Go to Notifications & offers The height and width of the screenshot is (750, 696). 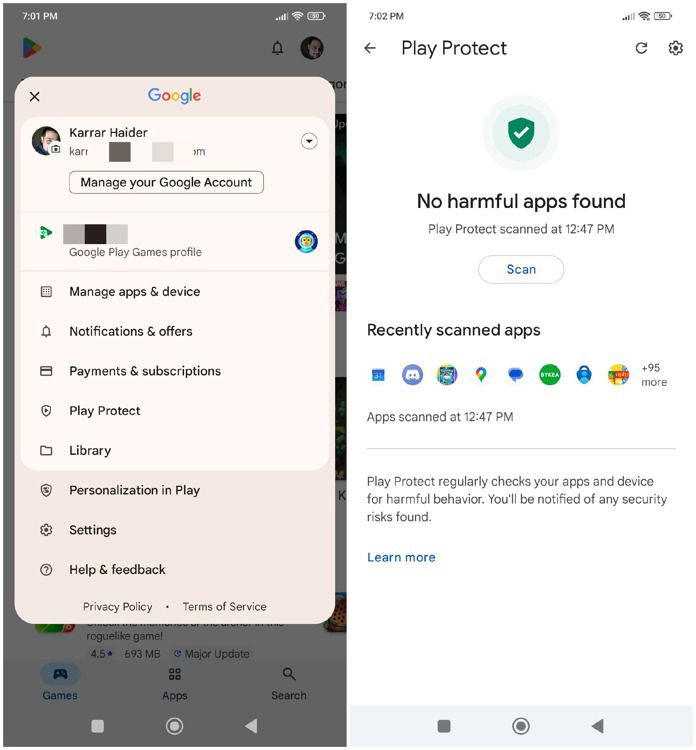pyautogui.click(x=130, y=331)
